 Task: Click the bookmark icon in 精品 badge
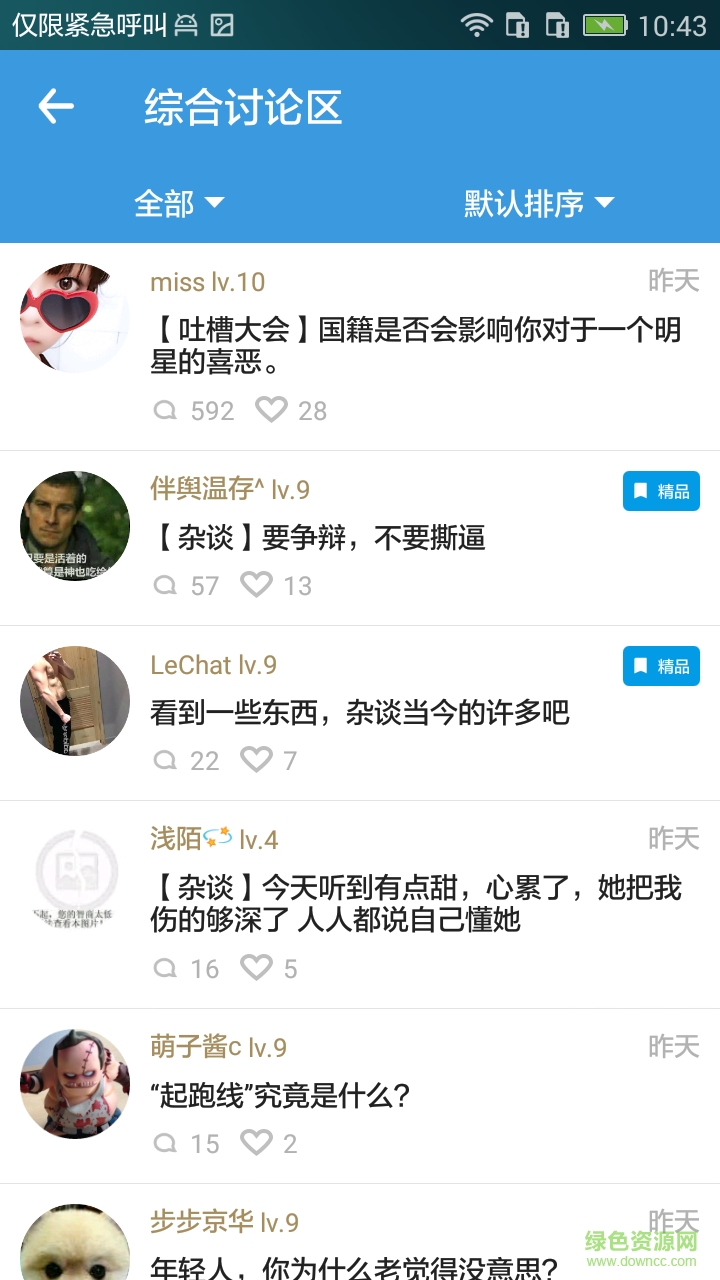(640, 490)
